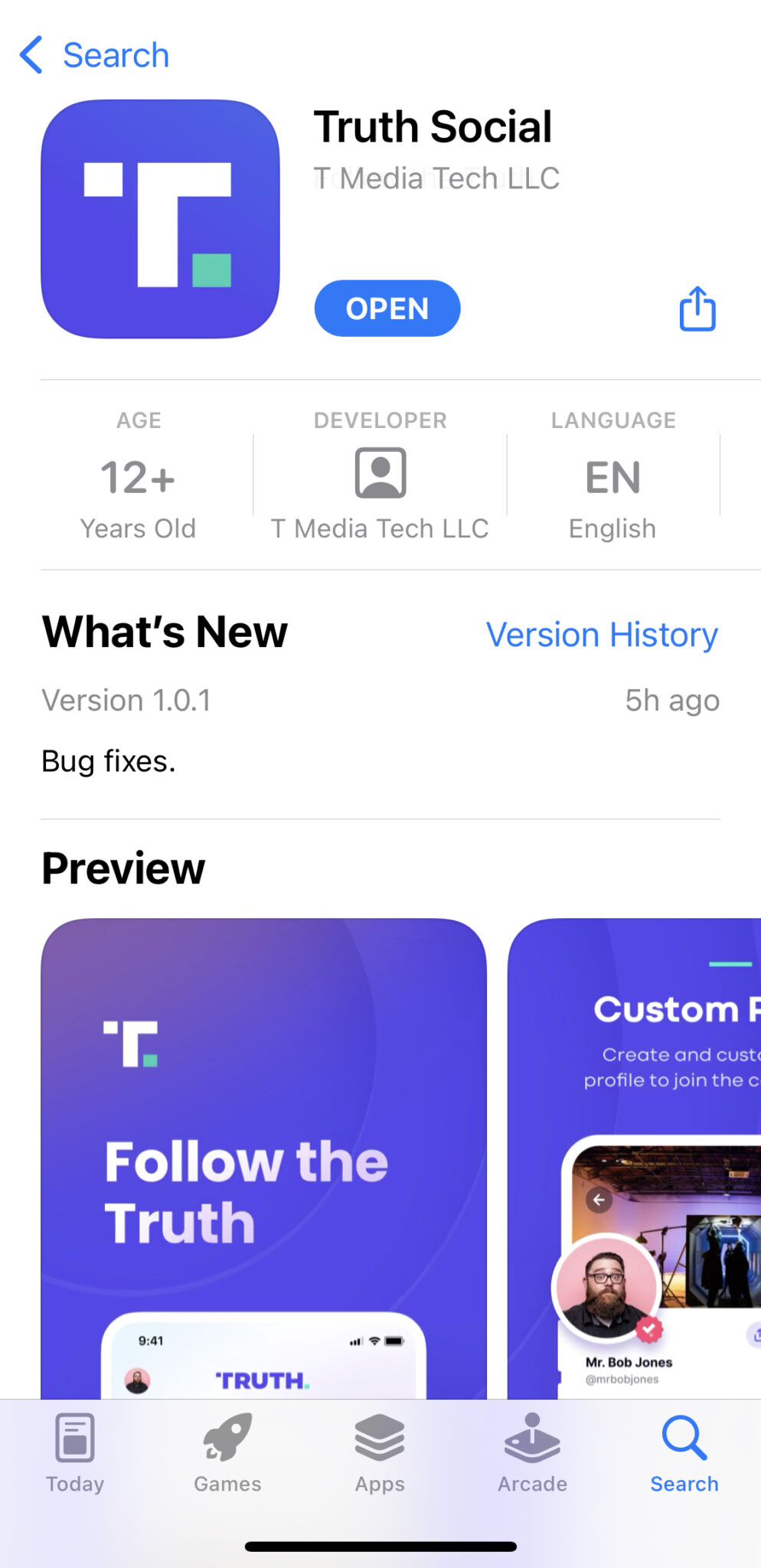The height and width of the screenshot is (1568, 761).
Task: Select the Search tab
Action: tap(684, 1453)
